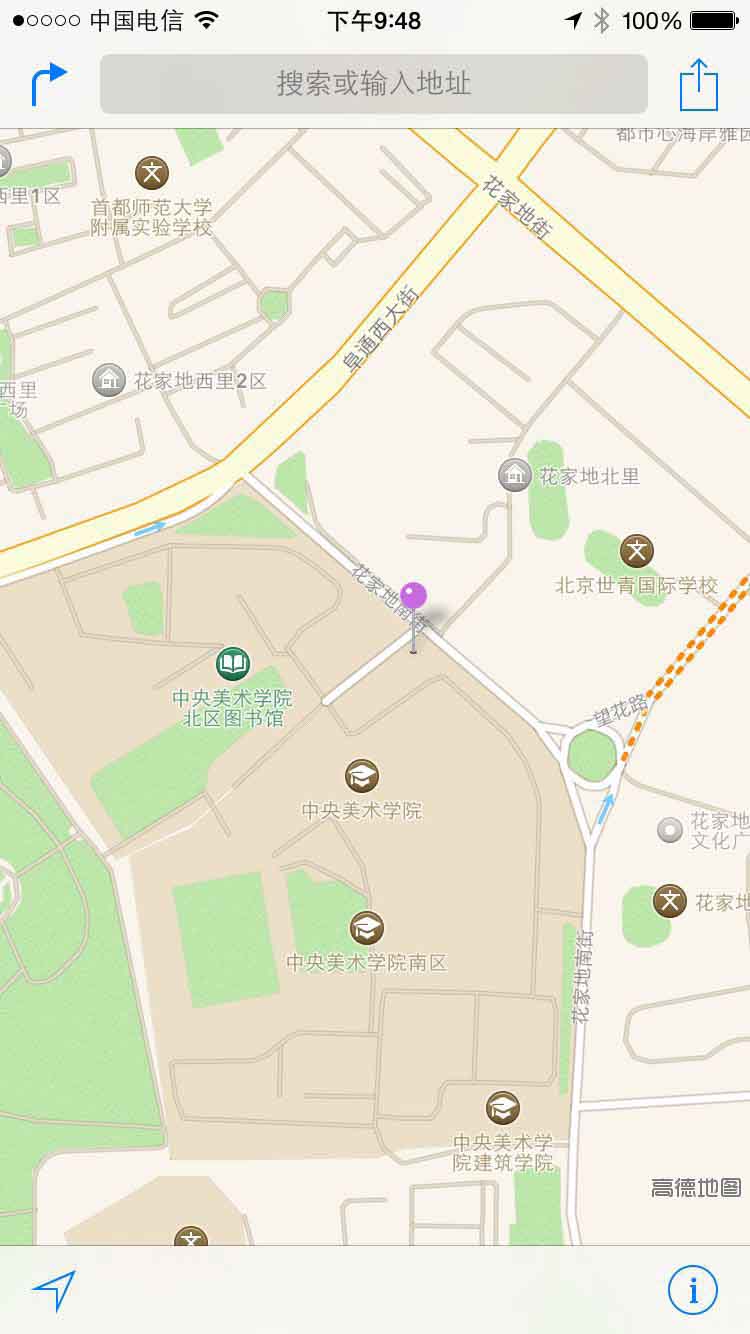Open the 中央美术学院建筑学院 marker
This screenshot has height=1334, width=750.
pyautogui.click(x=503, y=1107)
